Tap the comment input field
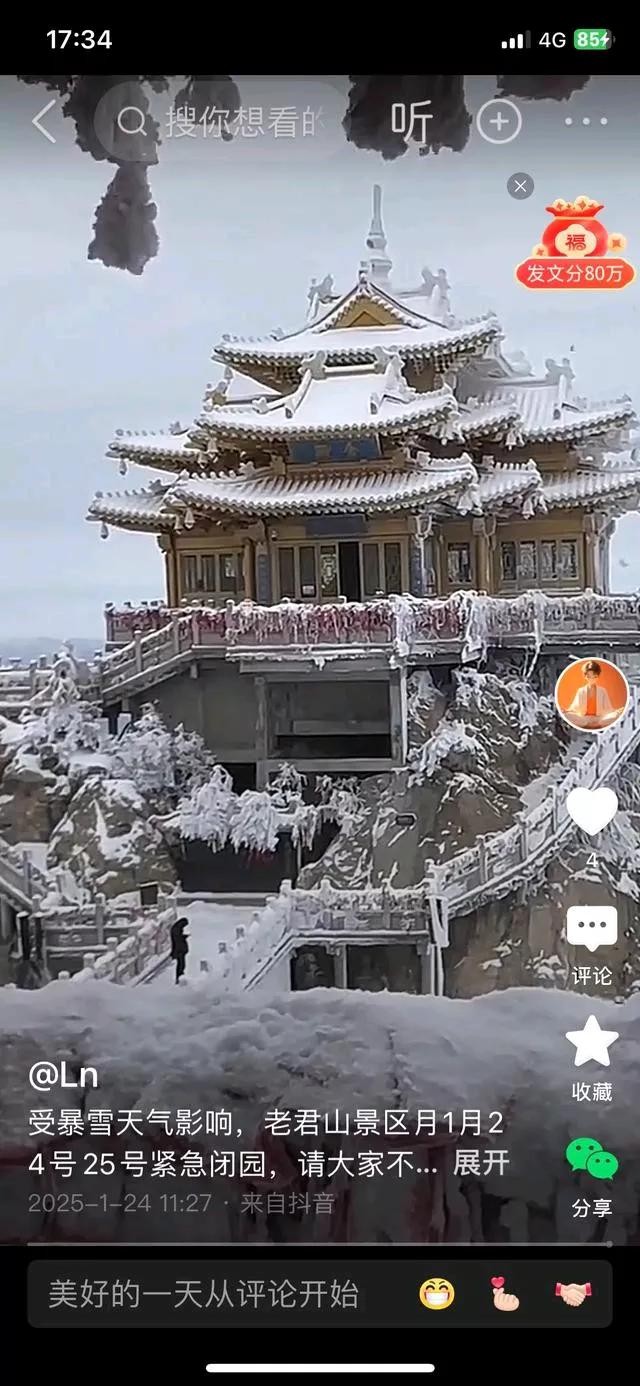This screenshot has height=1386, width=640. 205,1294
